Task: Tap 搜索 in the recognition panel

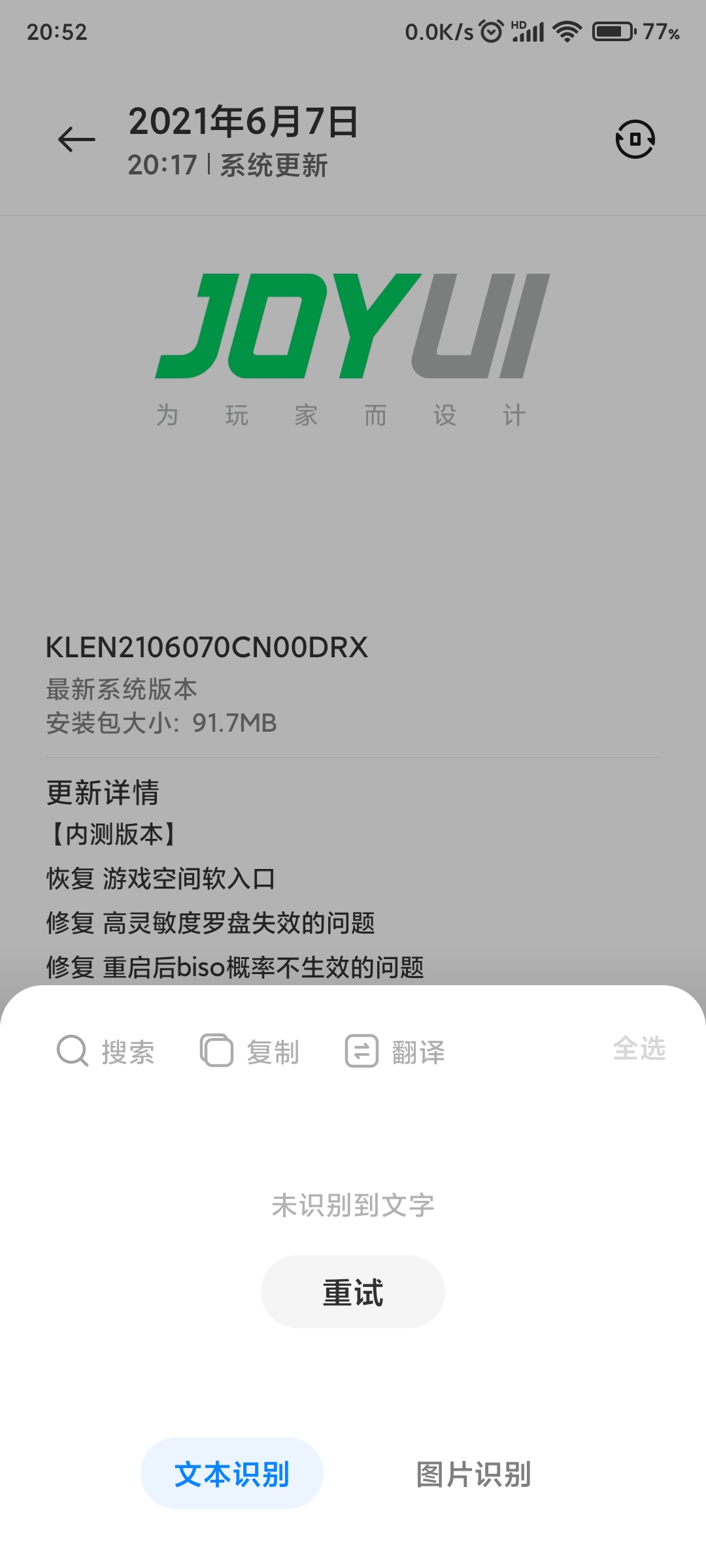Action: 106,1051
